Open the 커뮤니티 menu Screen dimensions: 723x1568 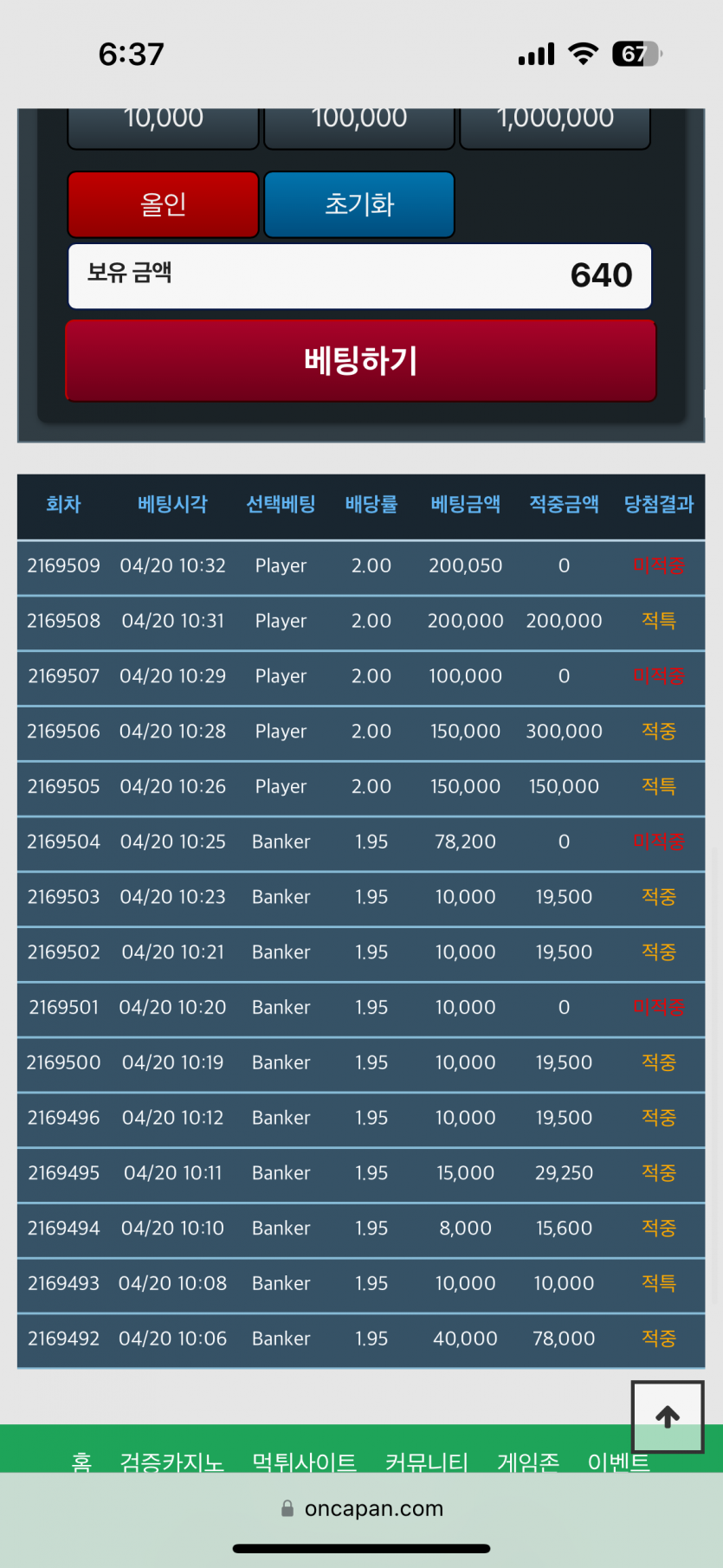point(426,1462)
